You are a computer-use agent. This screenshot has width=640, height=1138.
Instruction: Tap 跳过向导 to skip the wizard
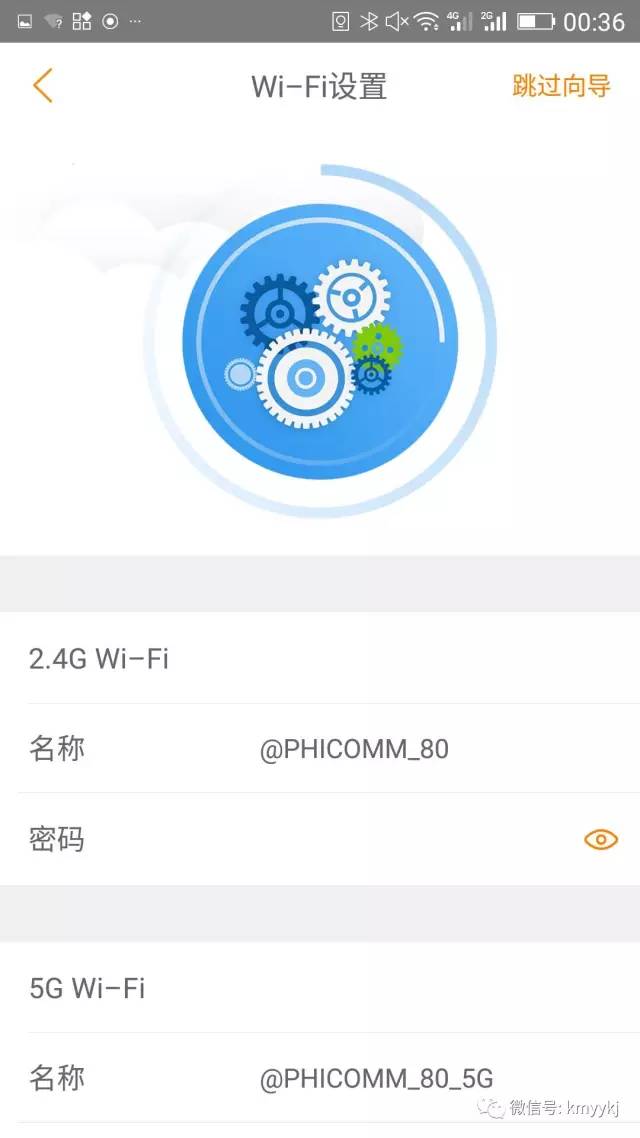(561, 86)
